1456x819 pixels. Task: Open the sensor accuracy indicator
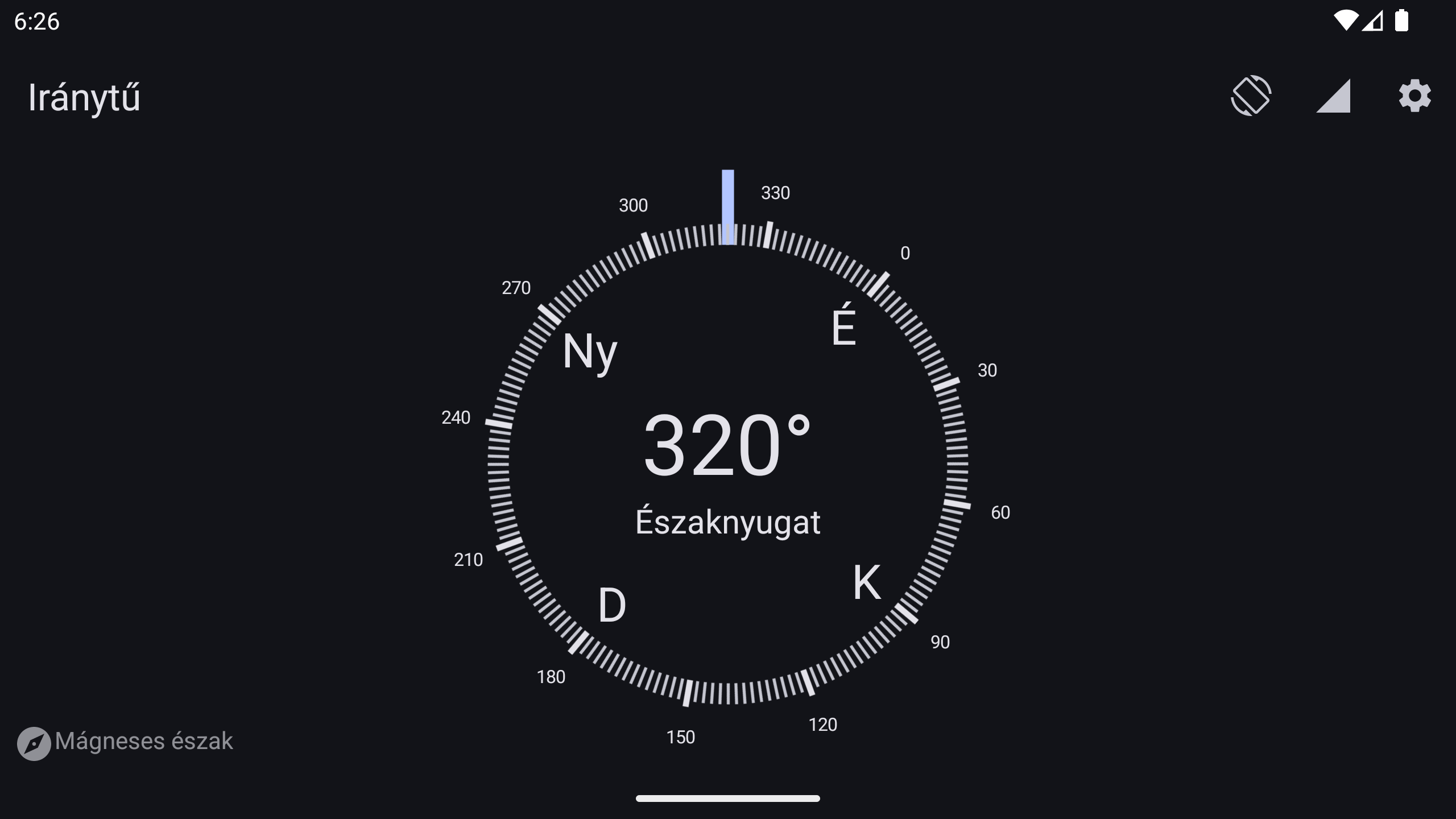1333,96
